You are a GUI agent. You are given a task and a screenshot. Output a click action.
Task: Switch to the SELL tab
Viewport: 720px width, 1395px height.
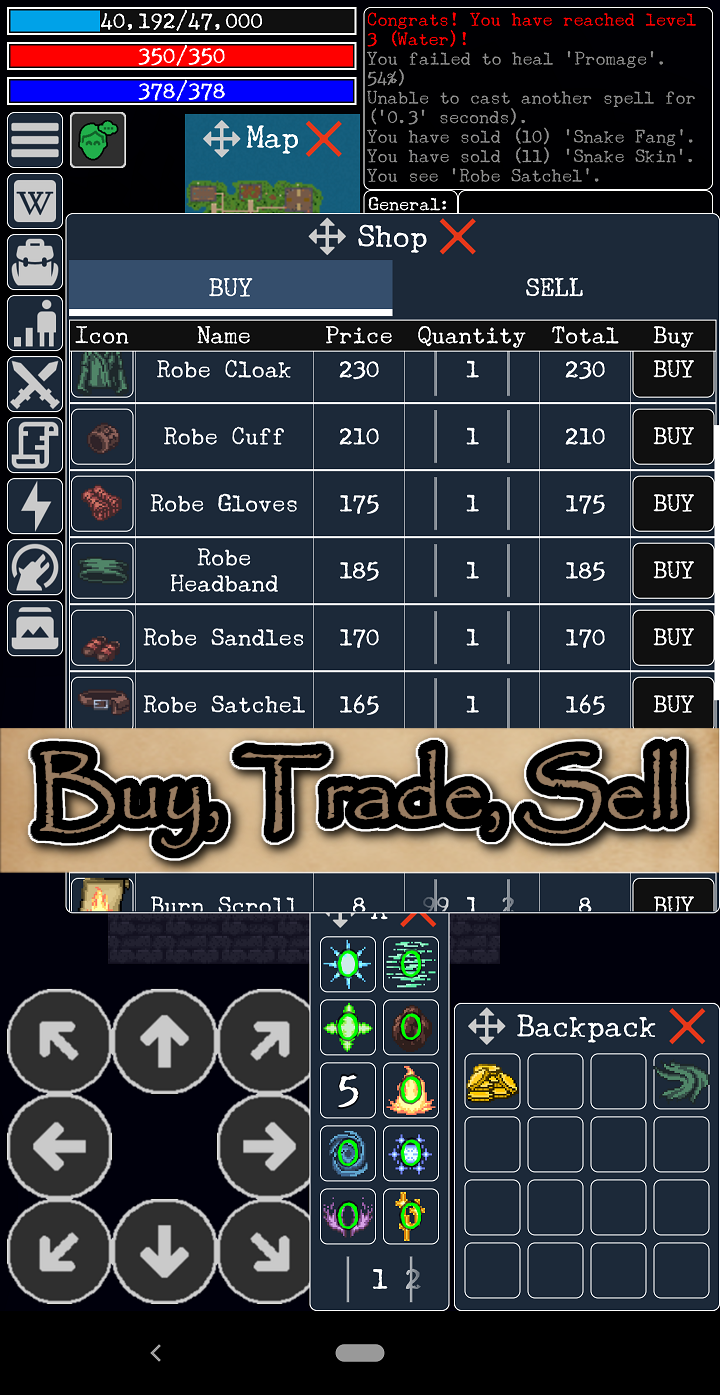pos(554,288)
